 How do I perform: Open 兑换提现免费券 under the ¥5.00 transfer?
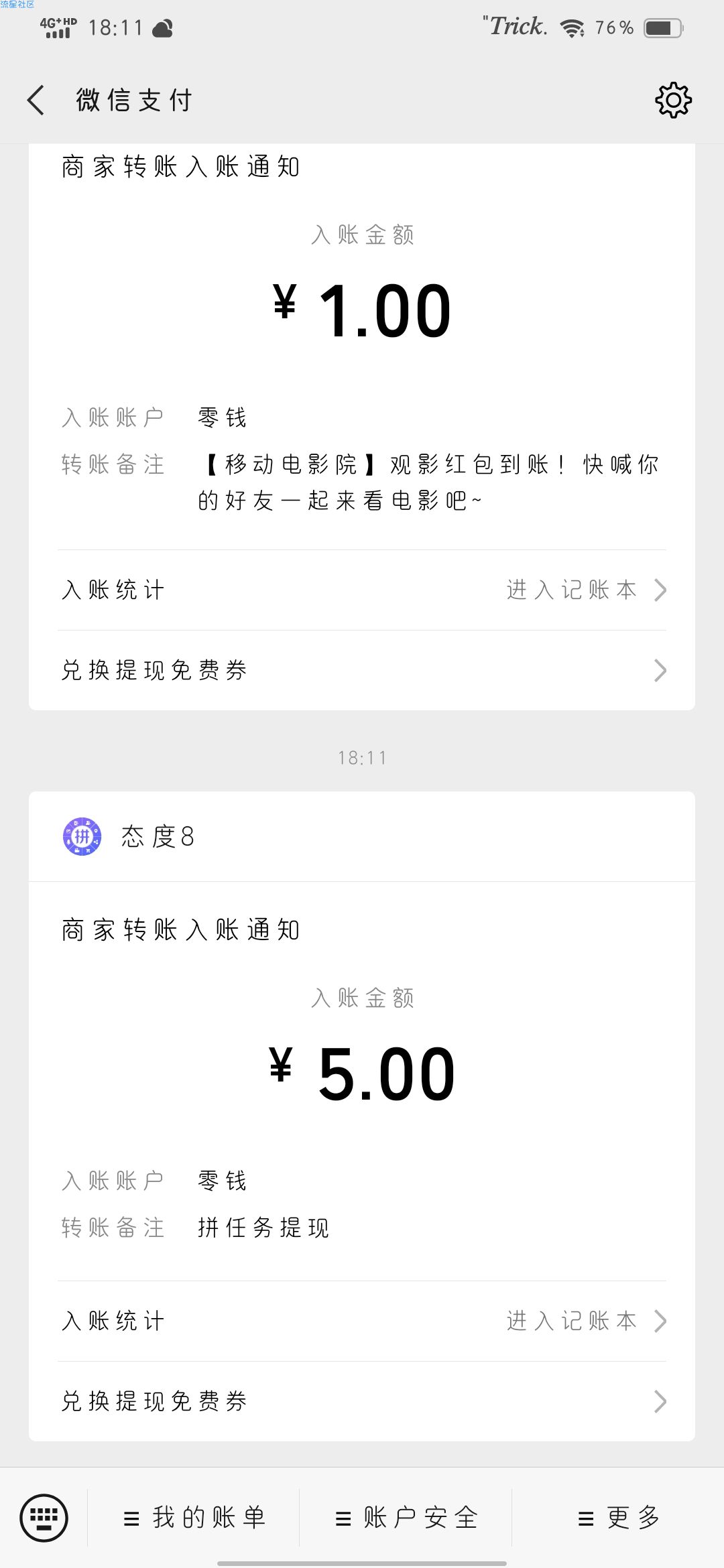coord(362,1401)
